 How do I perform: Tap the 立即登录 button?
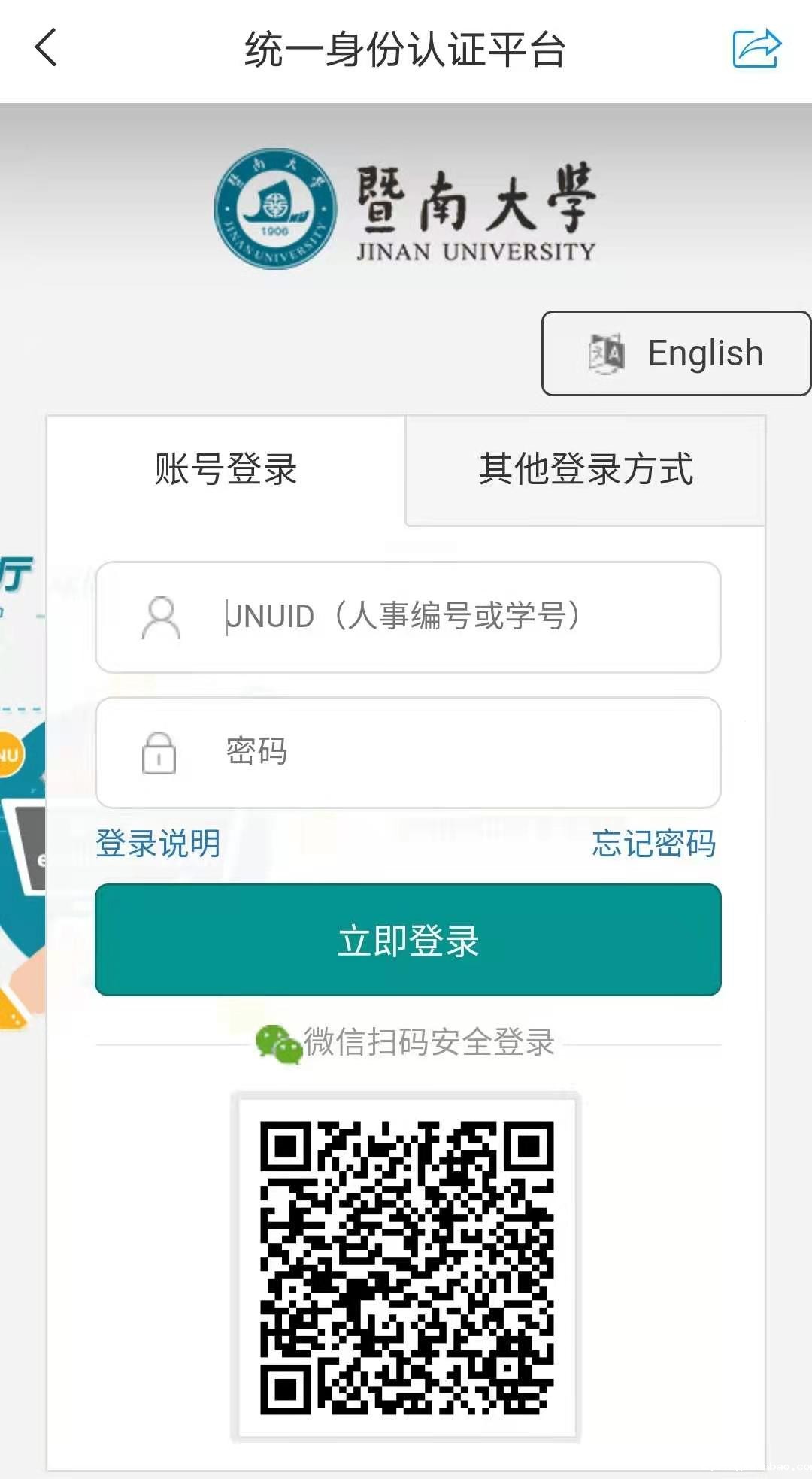[408, 940]
